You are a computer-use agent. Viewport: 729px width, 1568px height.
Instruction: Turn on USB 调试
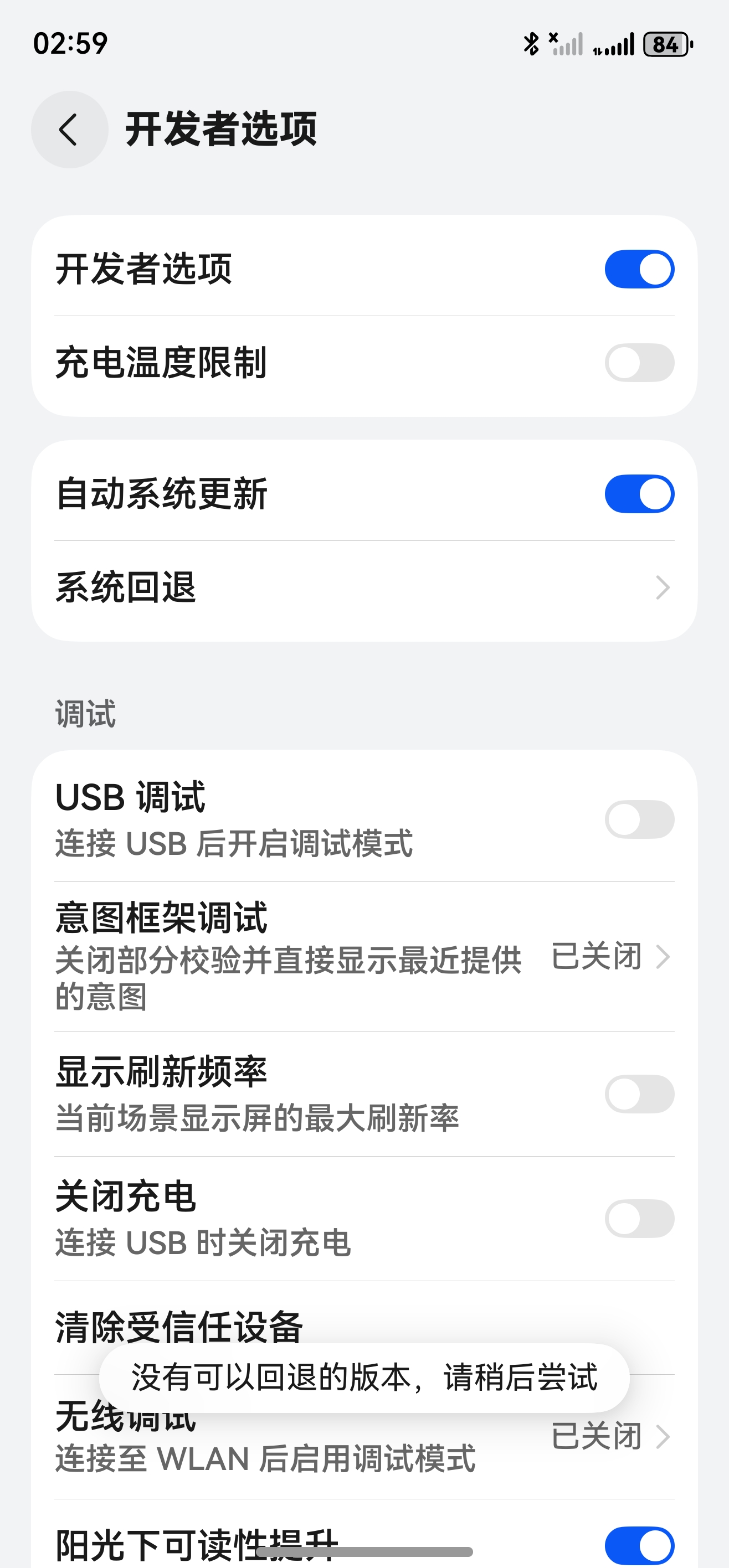[x=639, y=819]
